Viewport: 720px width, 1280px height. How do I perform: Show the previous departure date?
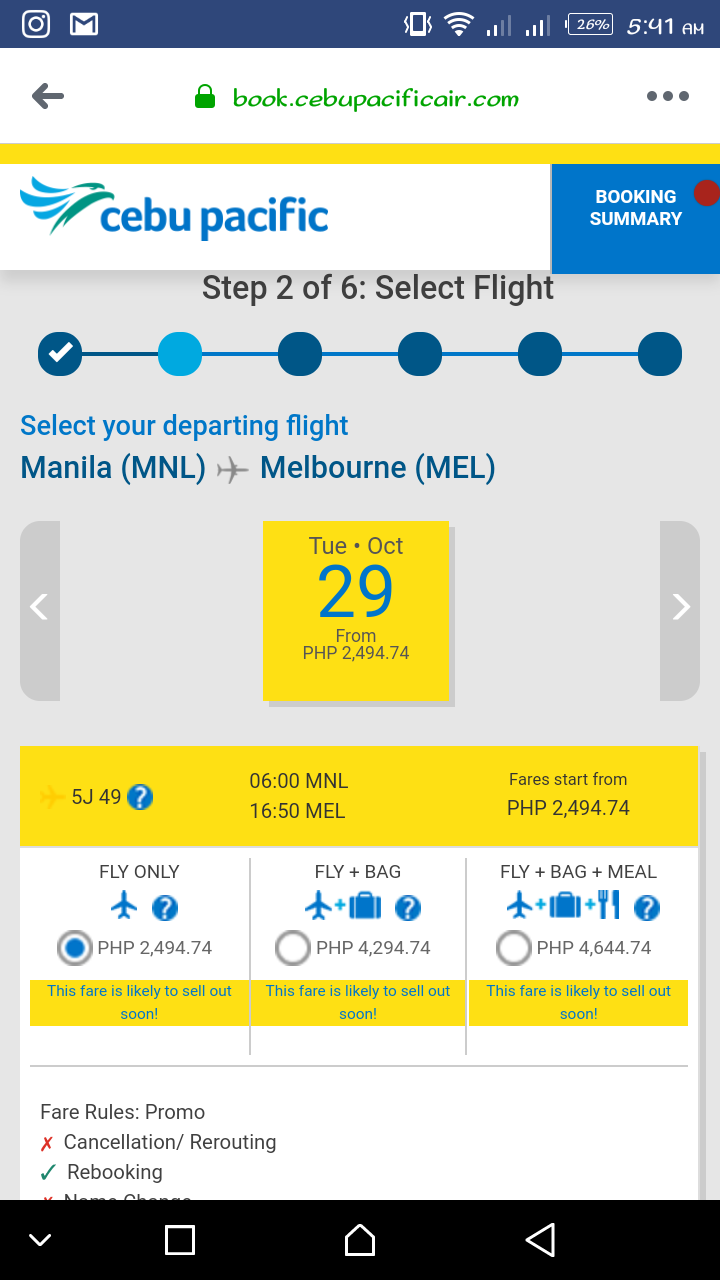pos(39,610)
